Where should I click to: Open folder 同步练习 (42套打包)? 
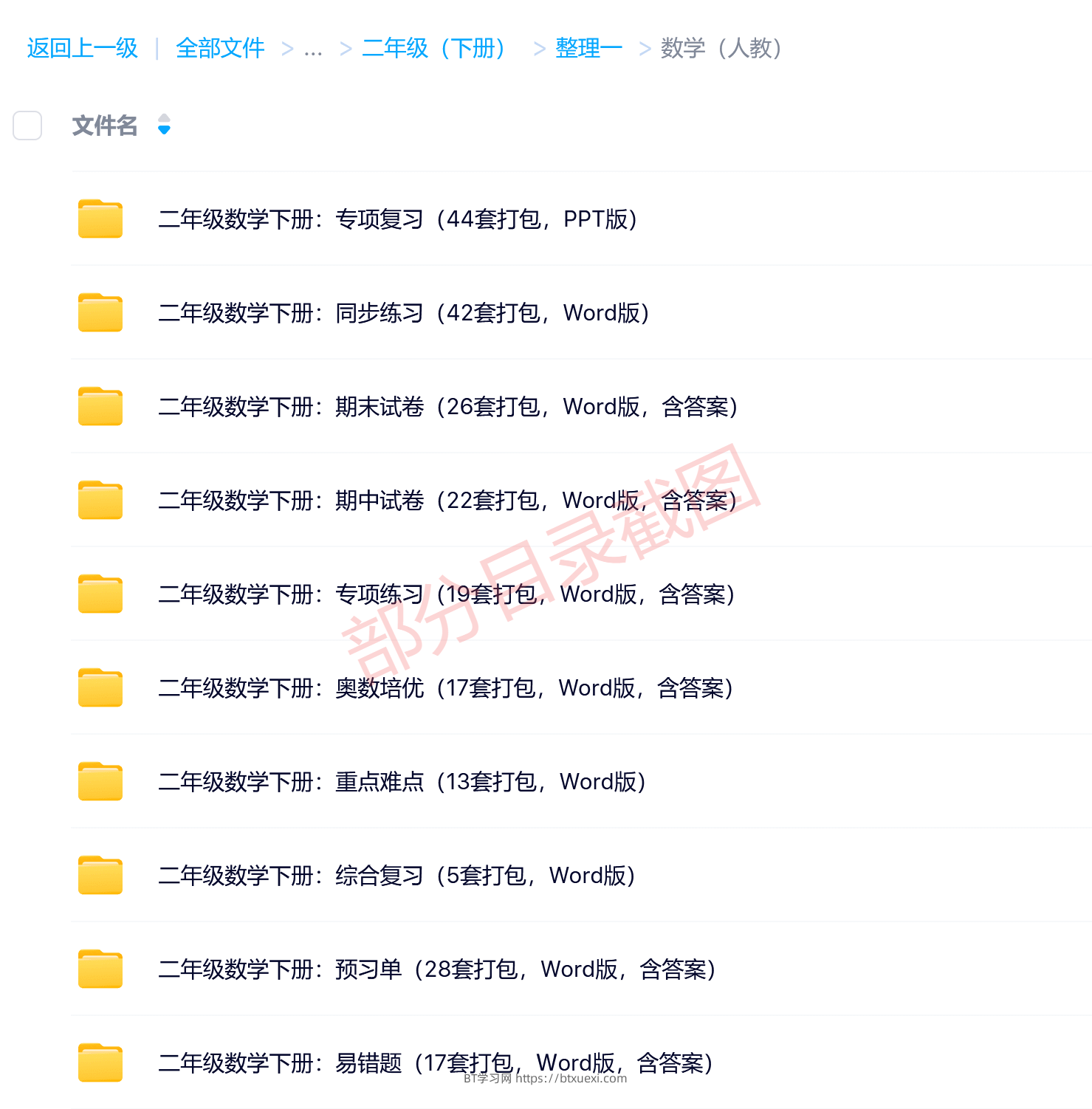coord(403,313)
